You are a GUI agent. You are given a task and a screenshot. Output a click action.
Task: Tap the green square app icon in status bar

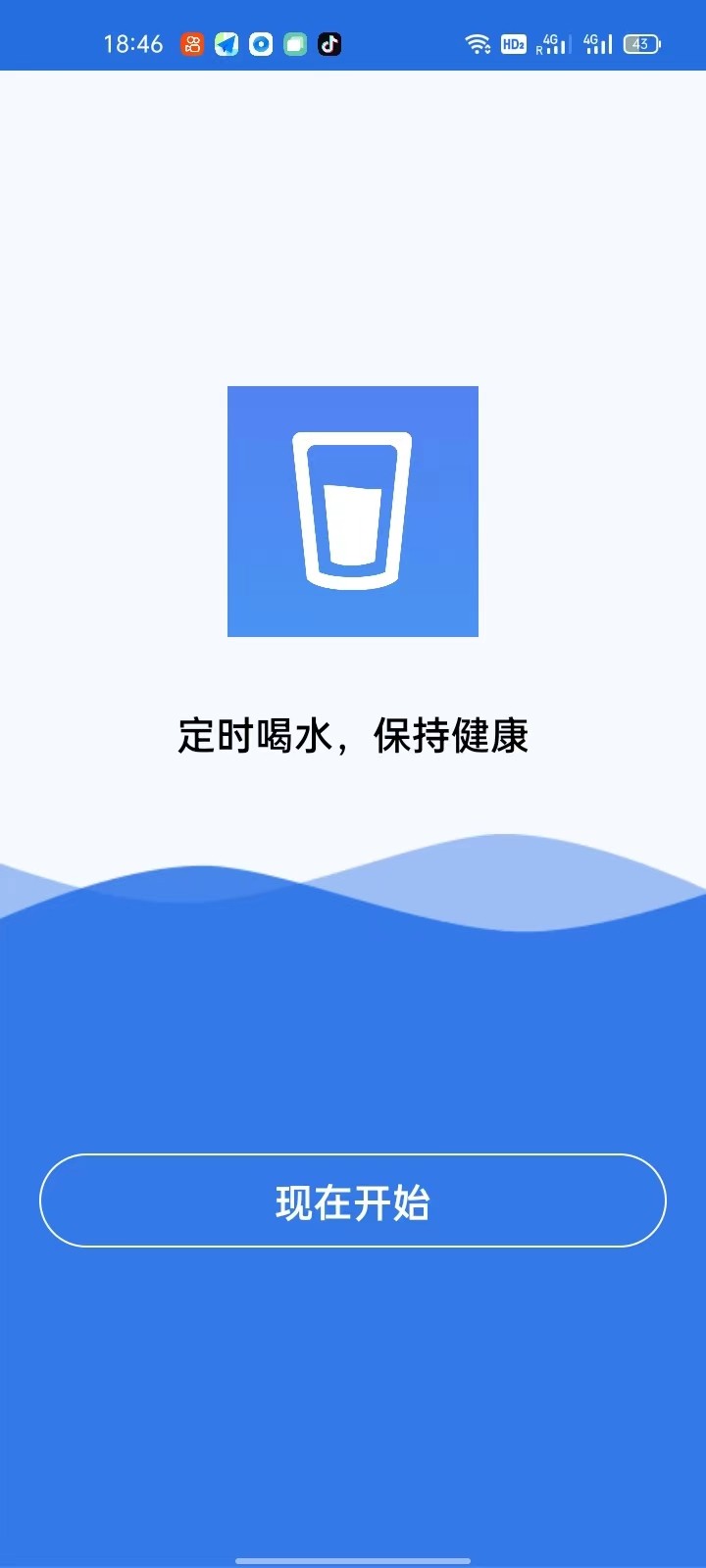pyautogui.click(x=295, y=43)
